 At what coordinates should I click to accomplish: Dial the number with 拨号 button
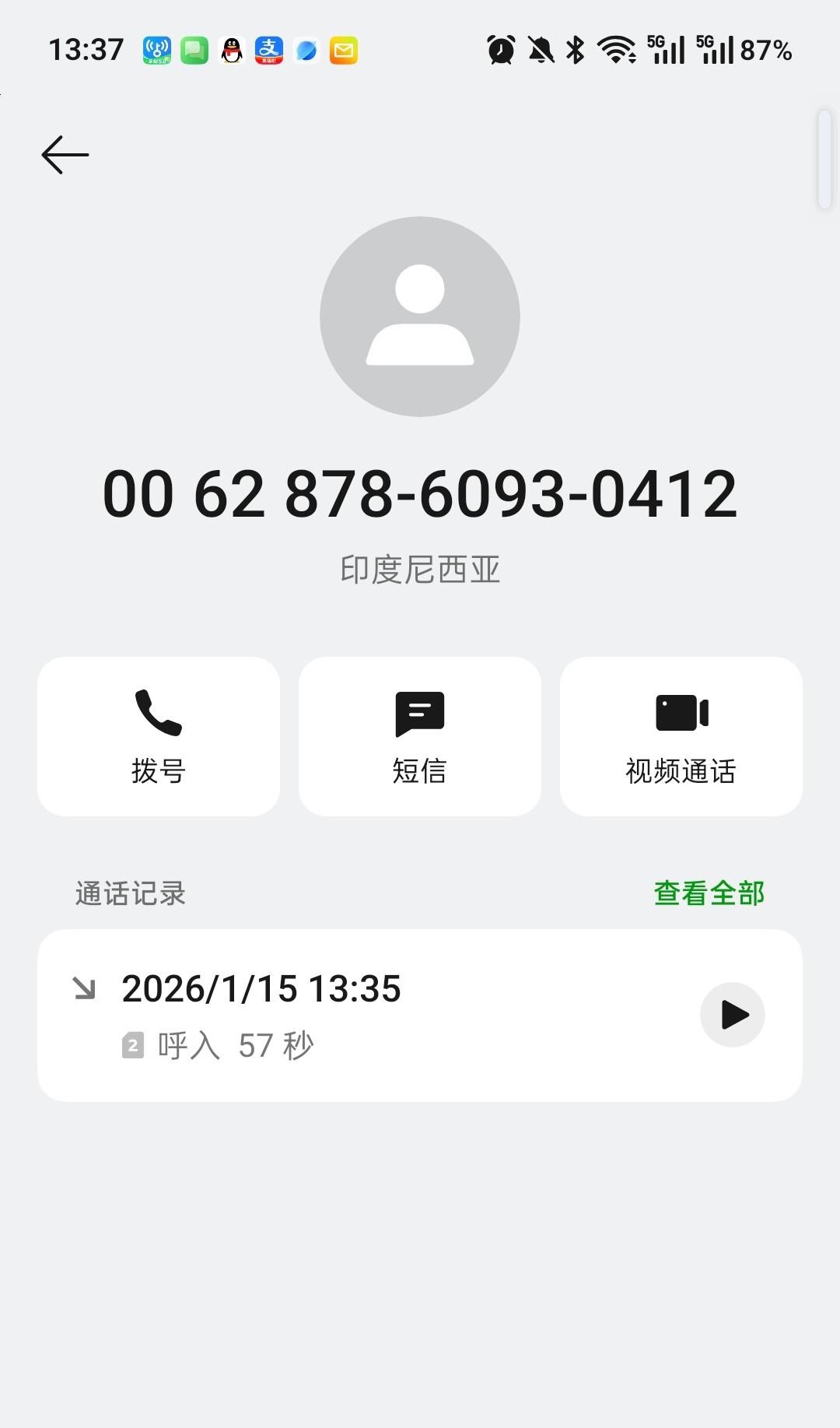click(x=159, y=736)
